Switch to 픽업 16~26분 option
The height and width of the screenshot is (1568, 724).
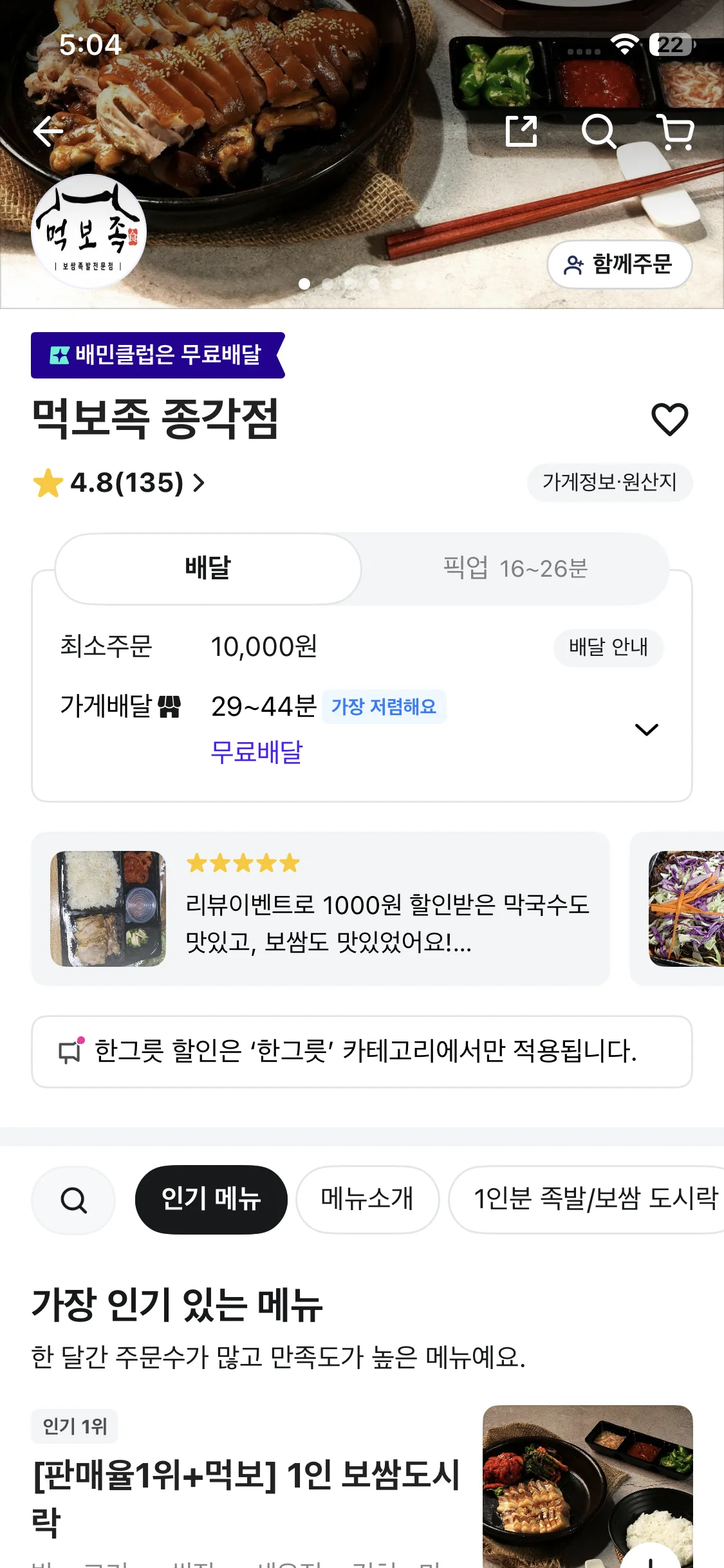point(515,569)
